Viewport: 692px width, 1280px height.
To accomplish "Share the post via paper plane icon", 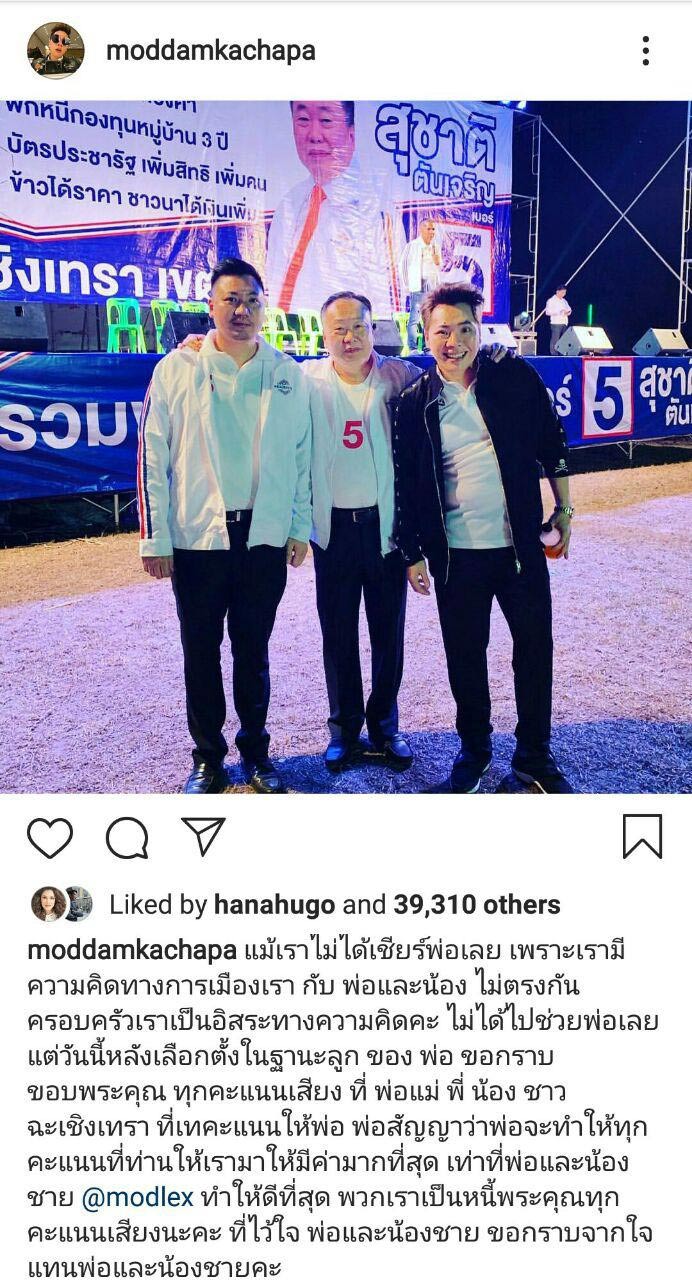I will [x=203, y=836].
